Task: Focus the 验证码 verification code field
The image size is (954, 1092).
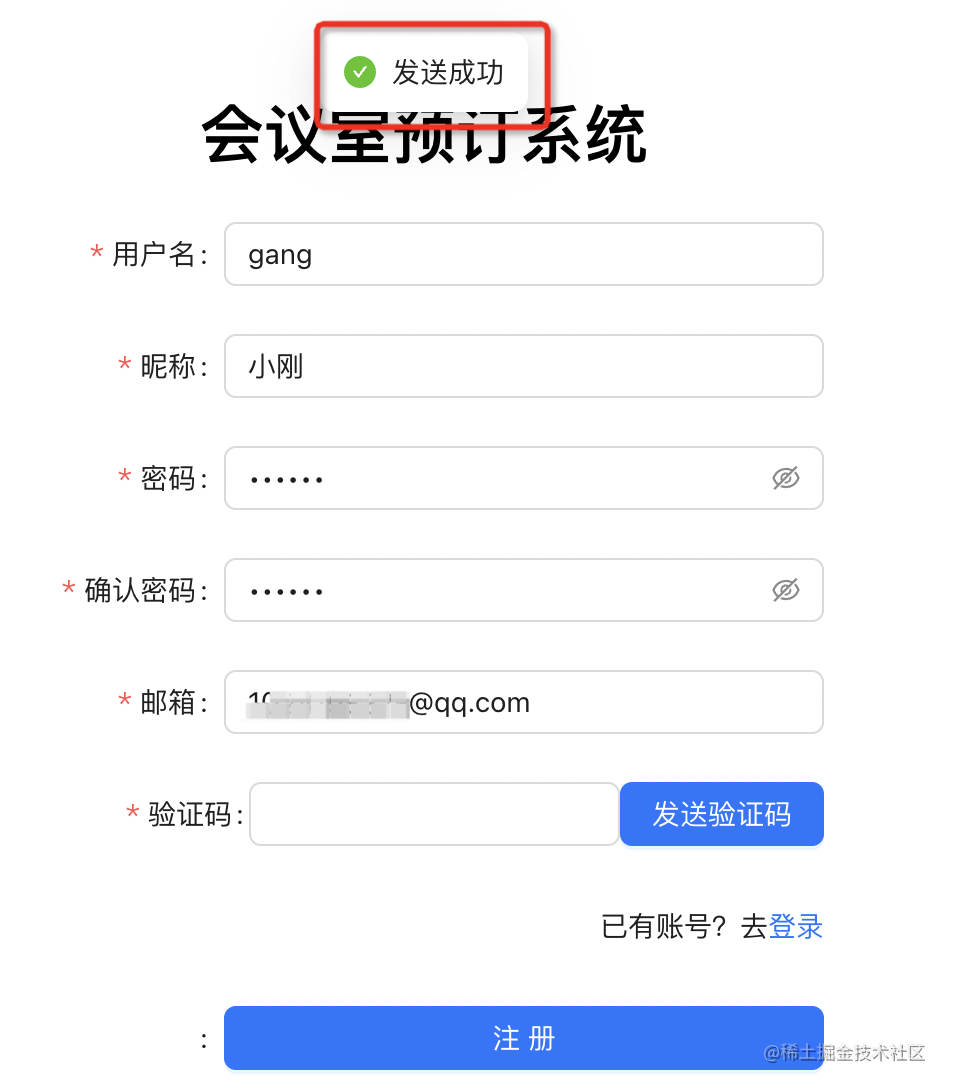Action: (434, 814)
